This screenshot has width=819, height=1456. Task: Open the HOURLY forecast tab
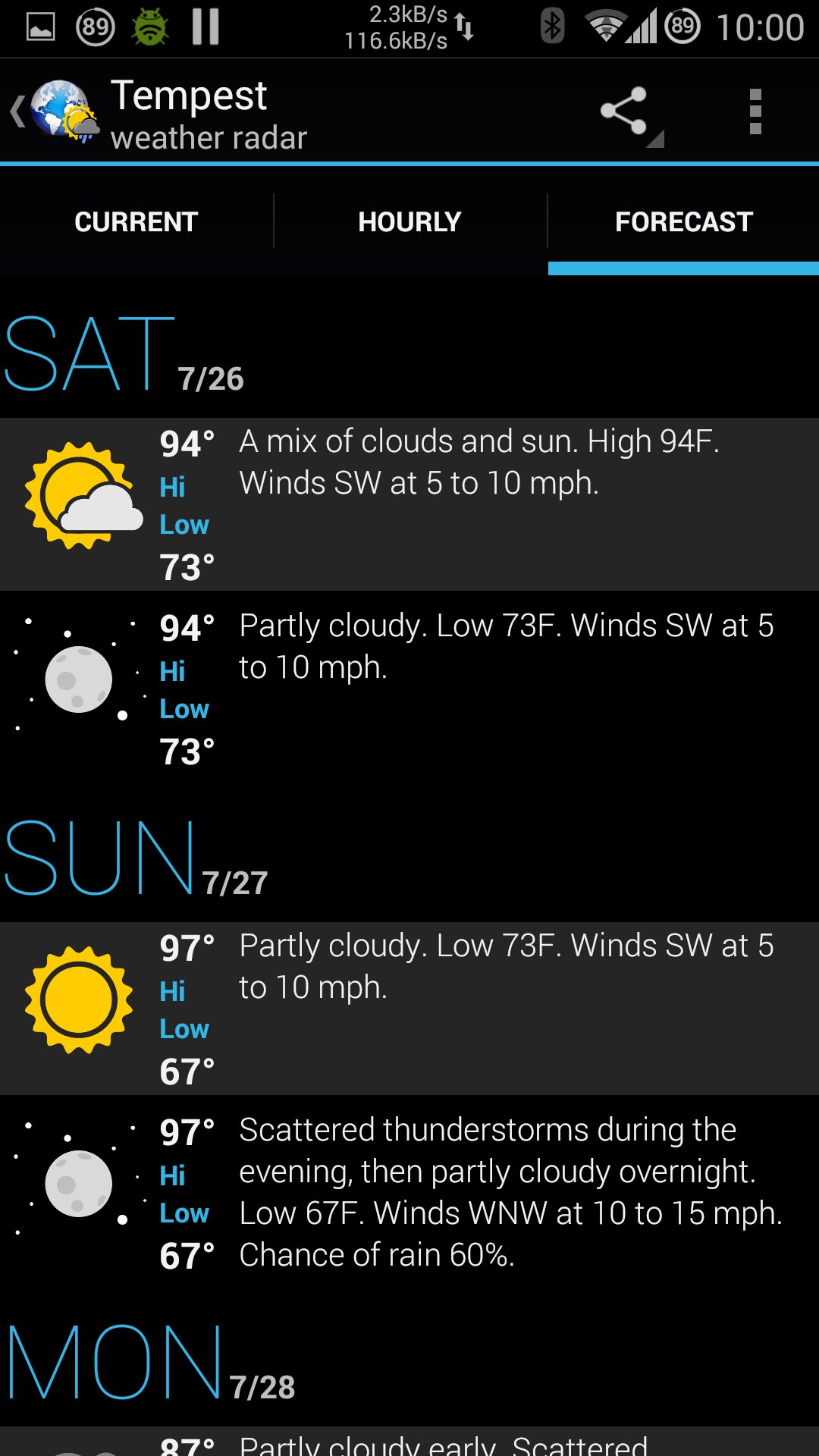point(409,221)
